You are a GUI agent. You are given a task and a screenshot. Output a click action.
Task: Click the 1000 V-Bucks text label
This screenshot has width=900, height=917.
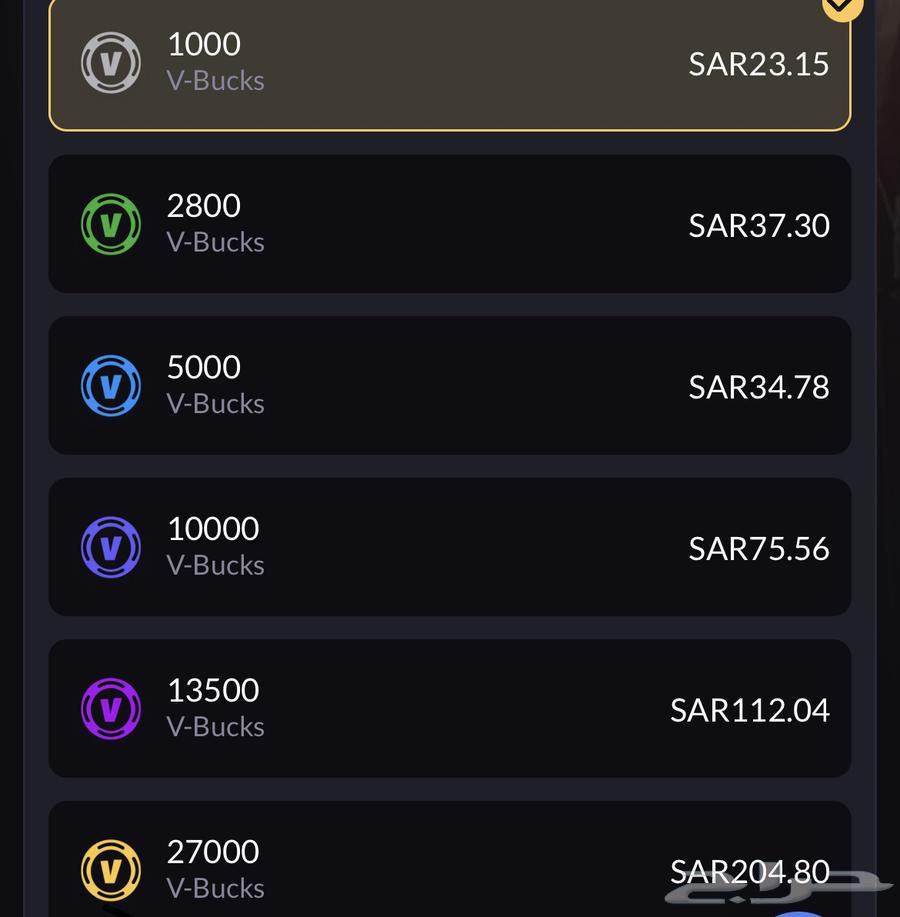[x=205, y=44]
